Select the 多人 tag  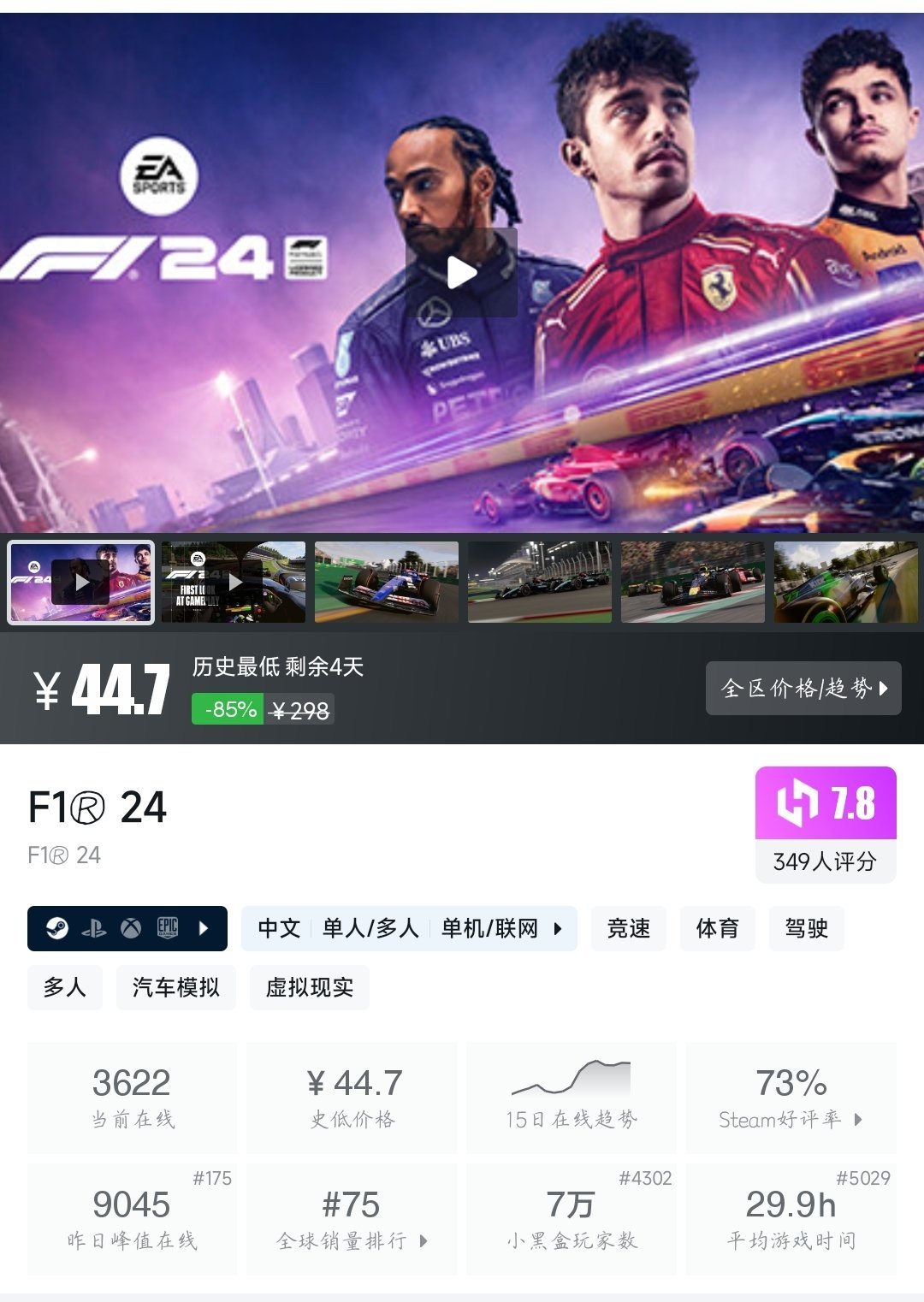coord(65,987)
